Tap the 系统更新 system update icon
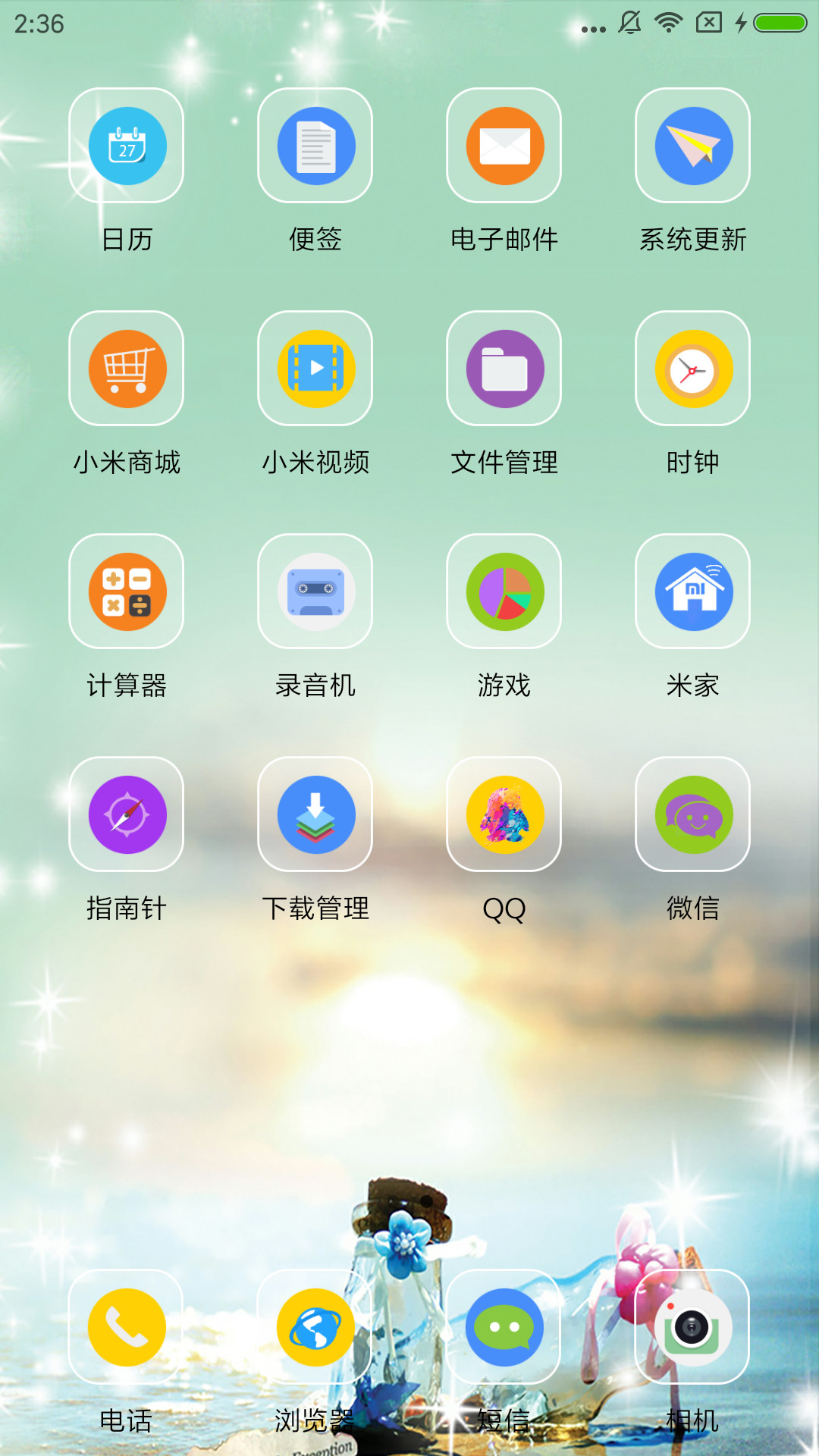 click(x=693, y=146)
